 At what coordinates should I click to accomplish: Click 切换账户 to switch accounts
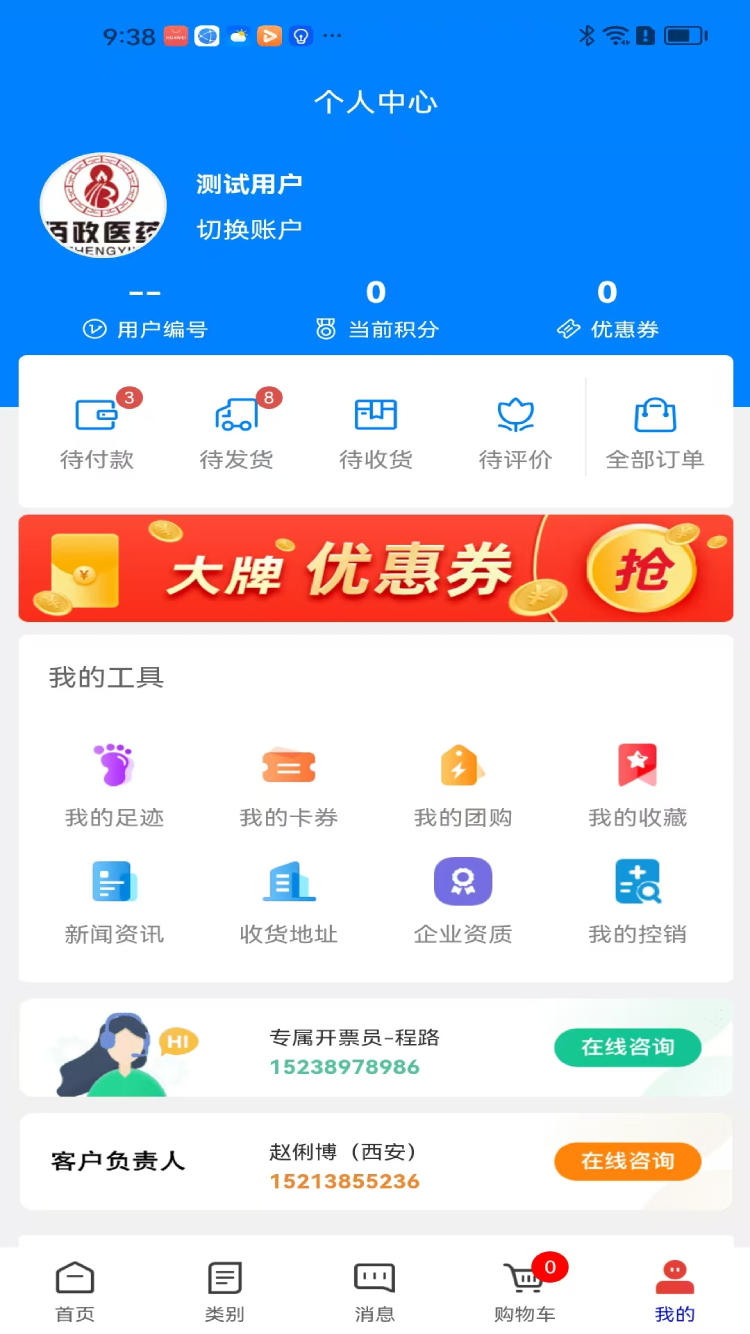click(249, 229)
